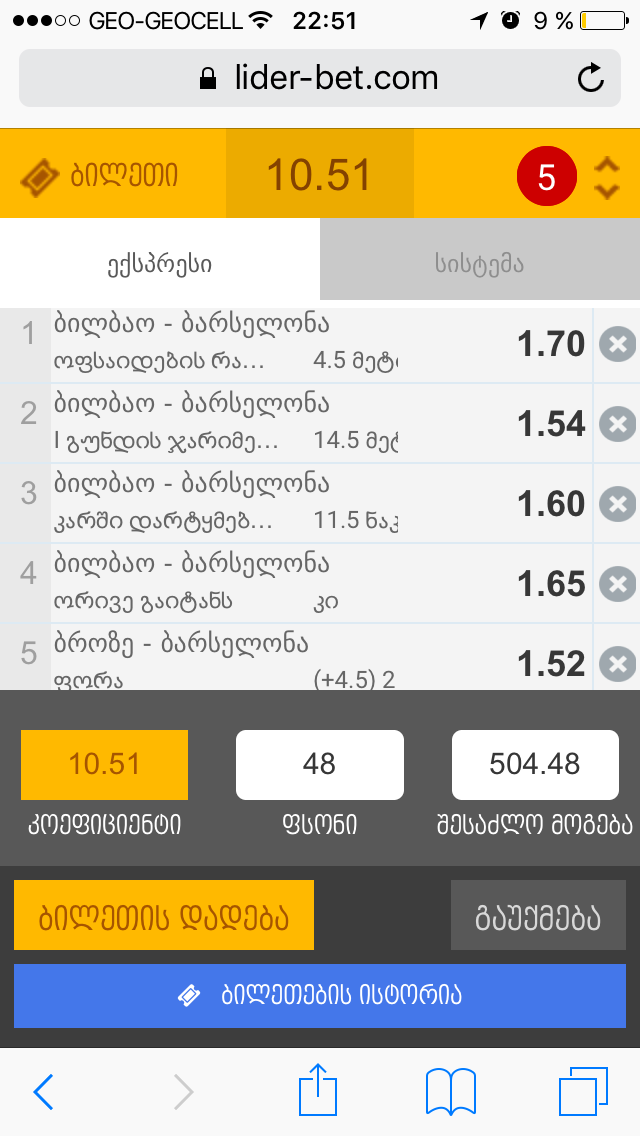Show open Safari tabs
640x1136 pixels.
[x=583, y=1091]
